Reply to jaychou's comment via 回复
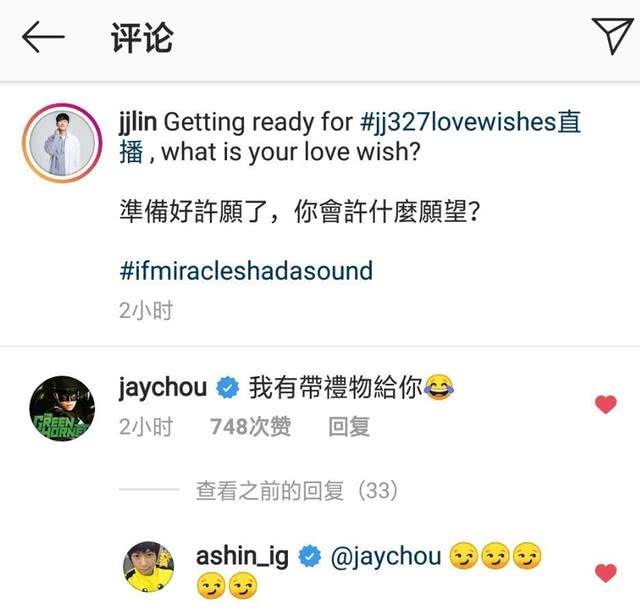The image size is (640, 613). pyautogui.click(x=349, y=427)
